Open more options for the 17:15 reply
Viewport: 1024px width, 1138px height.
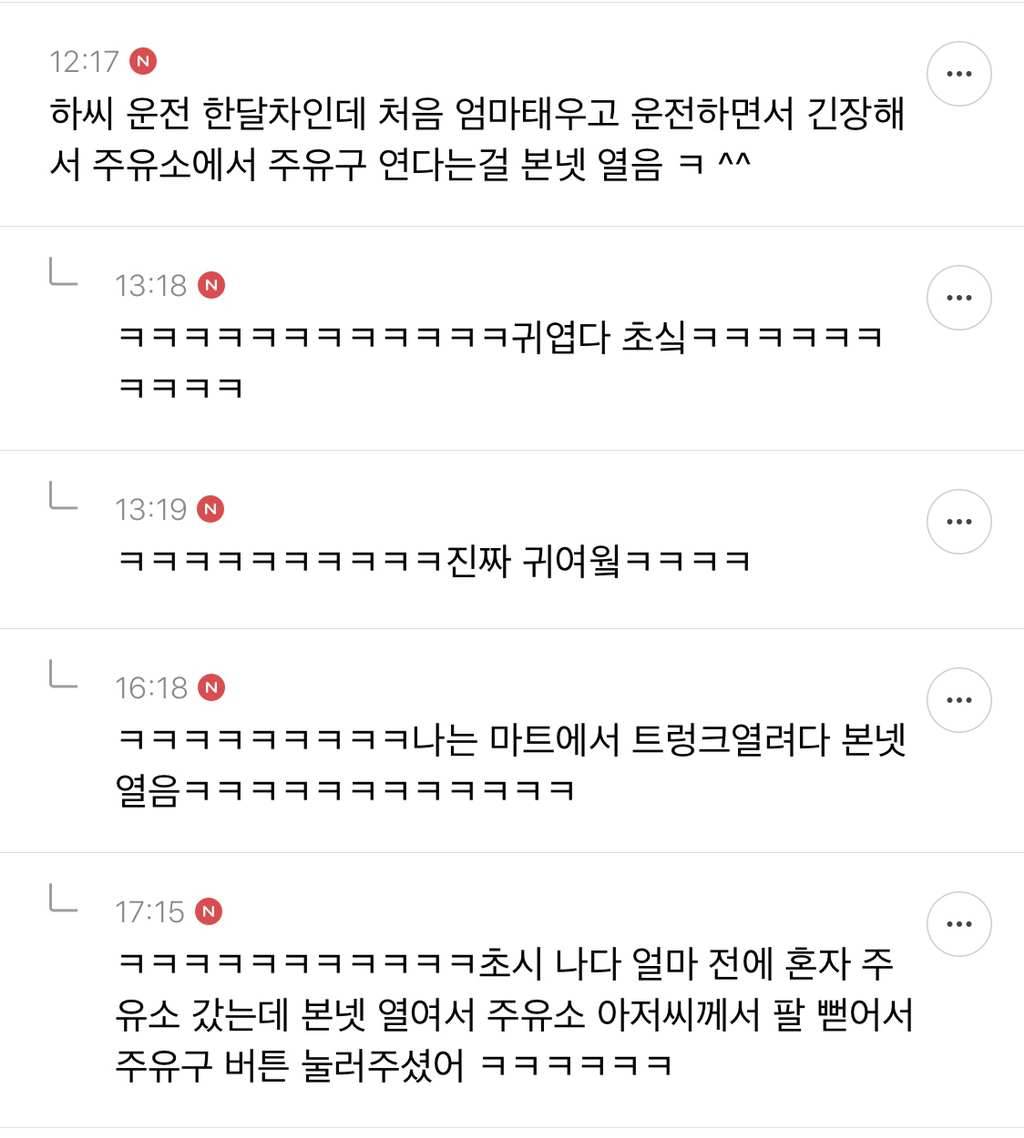click(x=959, y=924)
